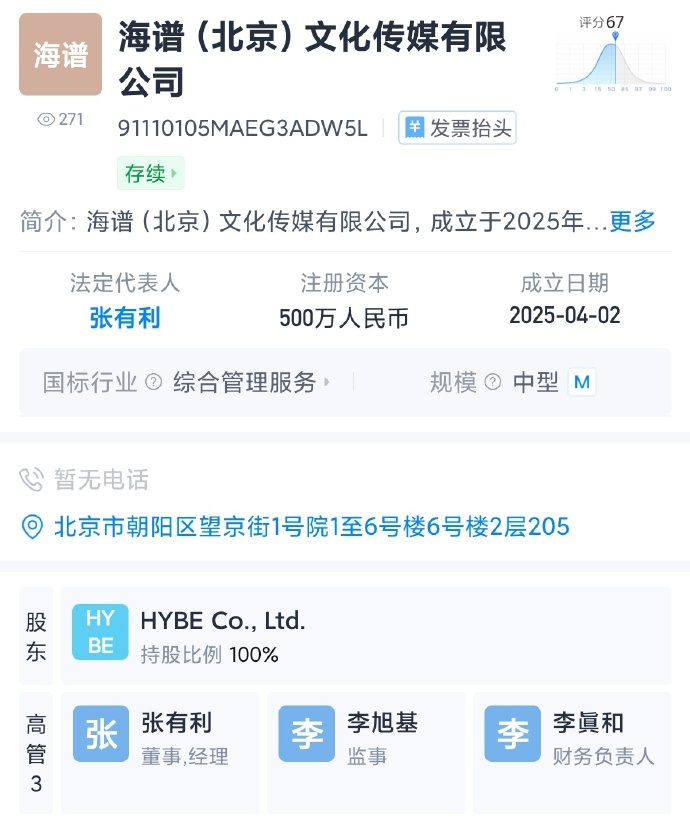Image resolution: width=690 pixels, height=827 pixels.
Task: Open executive card 张有利 董事,经理
Action: coord(160,738)
